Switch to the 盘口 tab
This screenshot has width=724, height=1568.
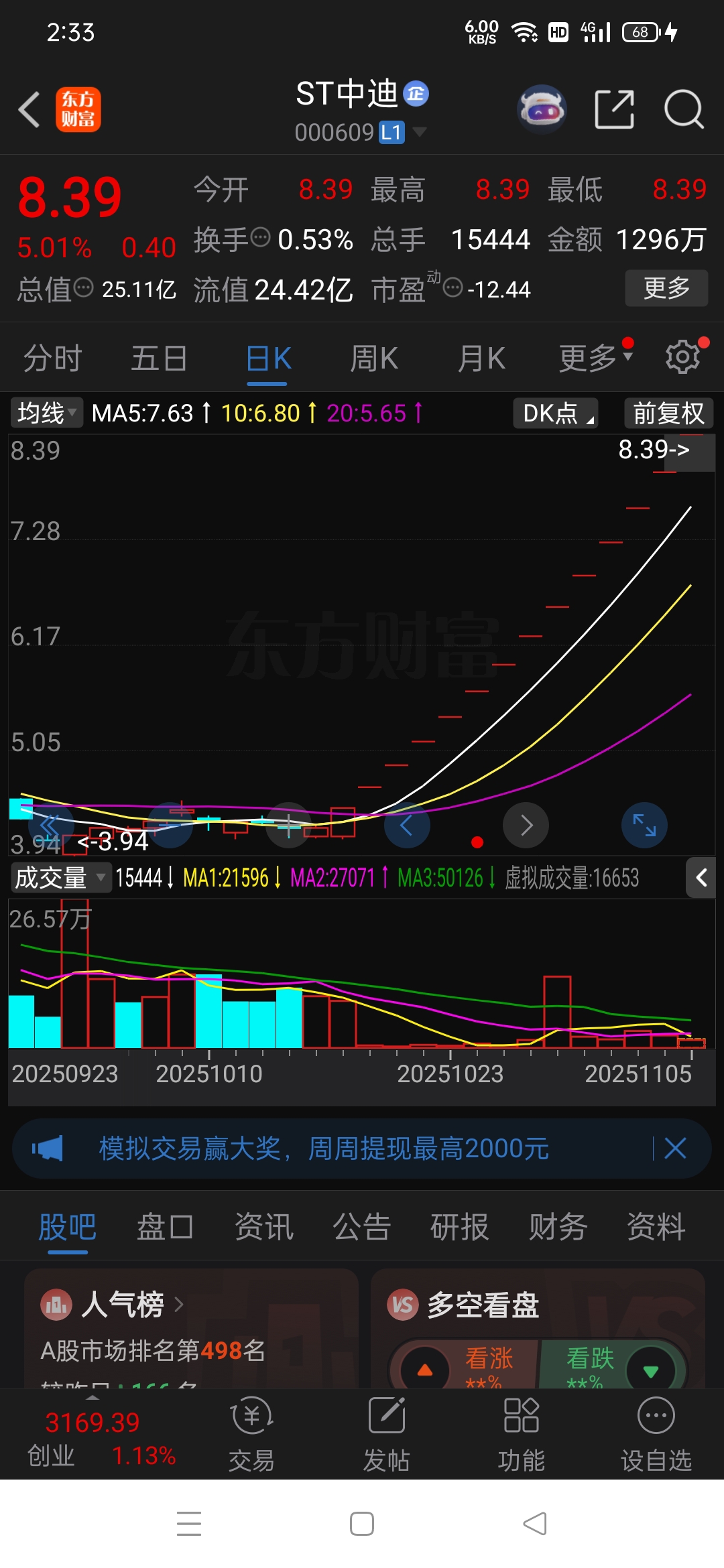(165, 1228)
